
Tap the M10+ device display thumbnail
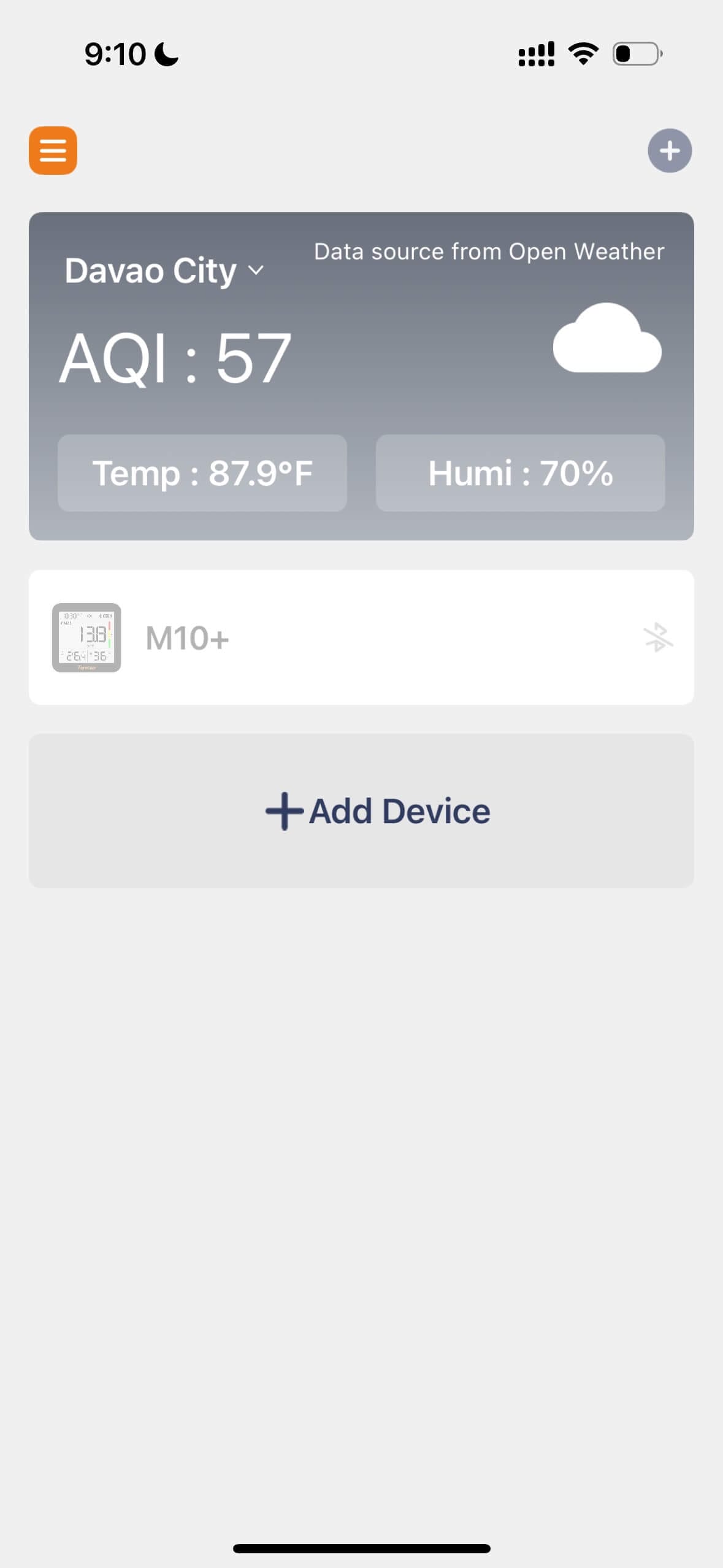tap(86, 637)
